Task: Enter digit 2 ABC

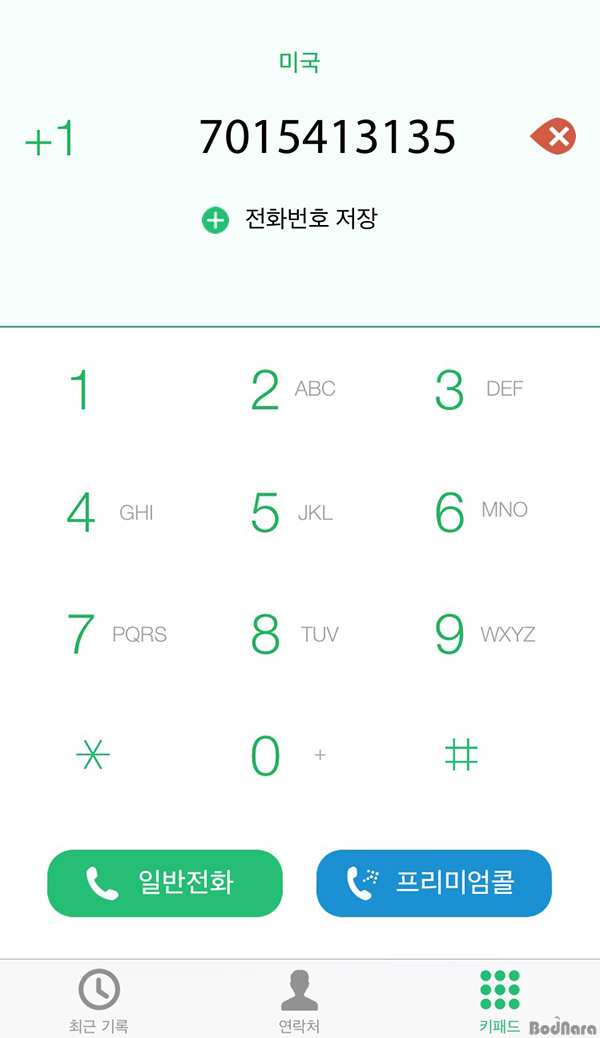Action: tap(293, 389)
